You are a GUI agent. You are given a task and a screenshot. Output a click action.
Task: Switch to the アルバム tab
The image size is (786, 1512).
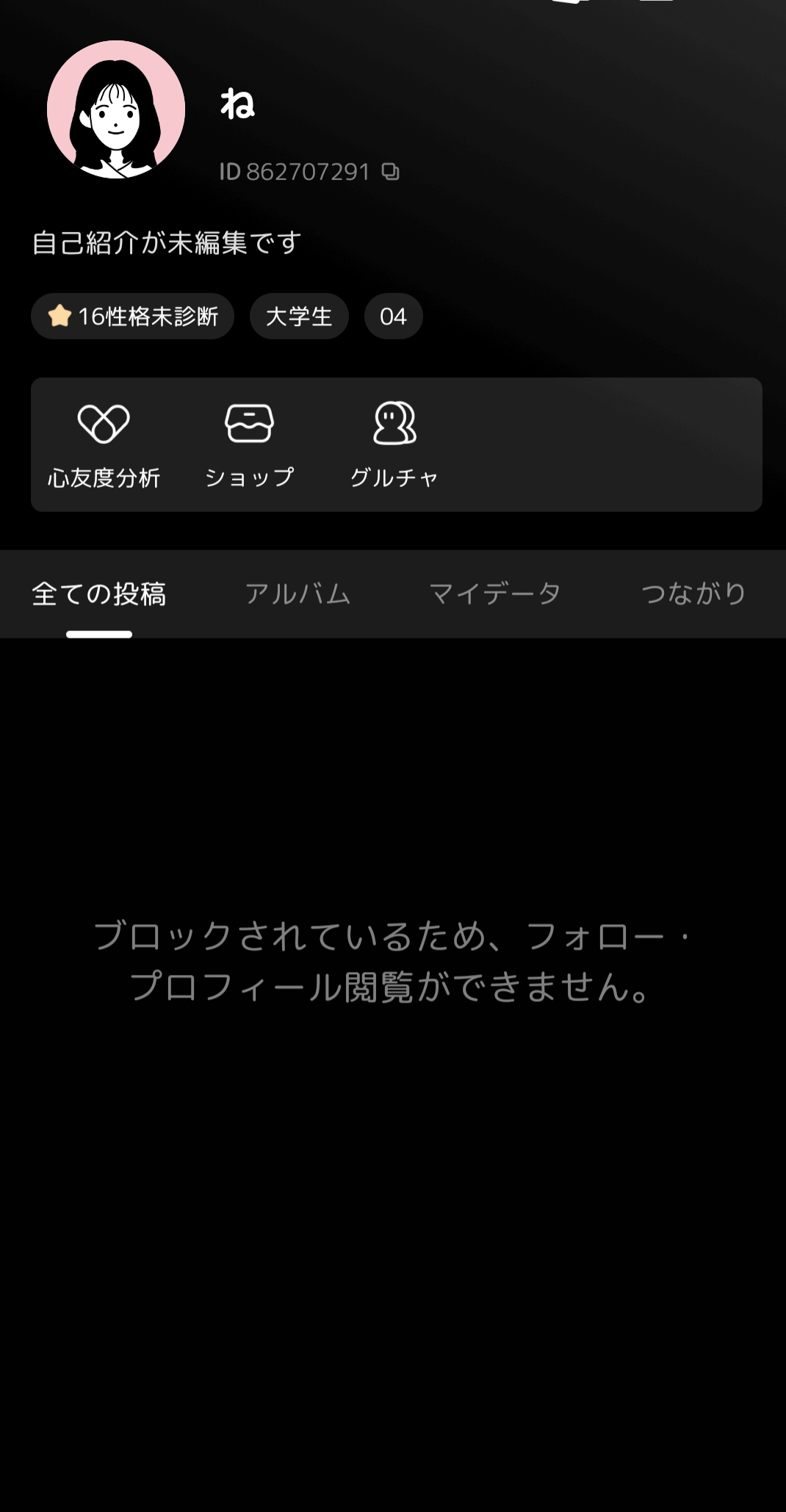coord(298,594)
